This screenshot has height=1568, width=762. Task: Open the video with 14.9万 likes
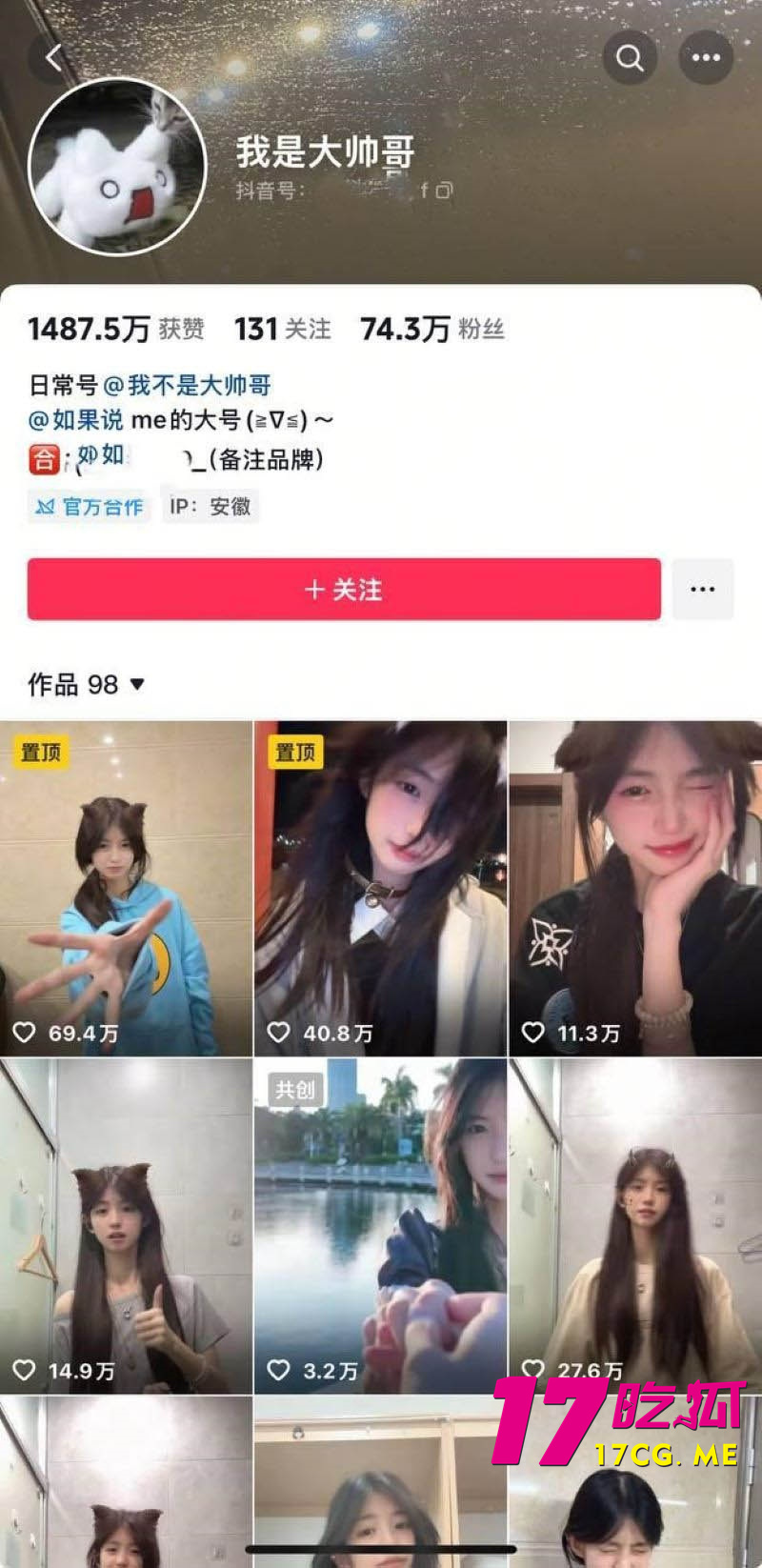[126, 1225]
